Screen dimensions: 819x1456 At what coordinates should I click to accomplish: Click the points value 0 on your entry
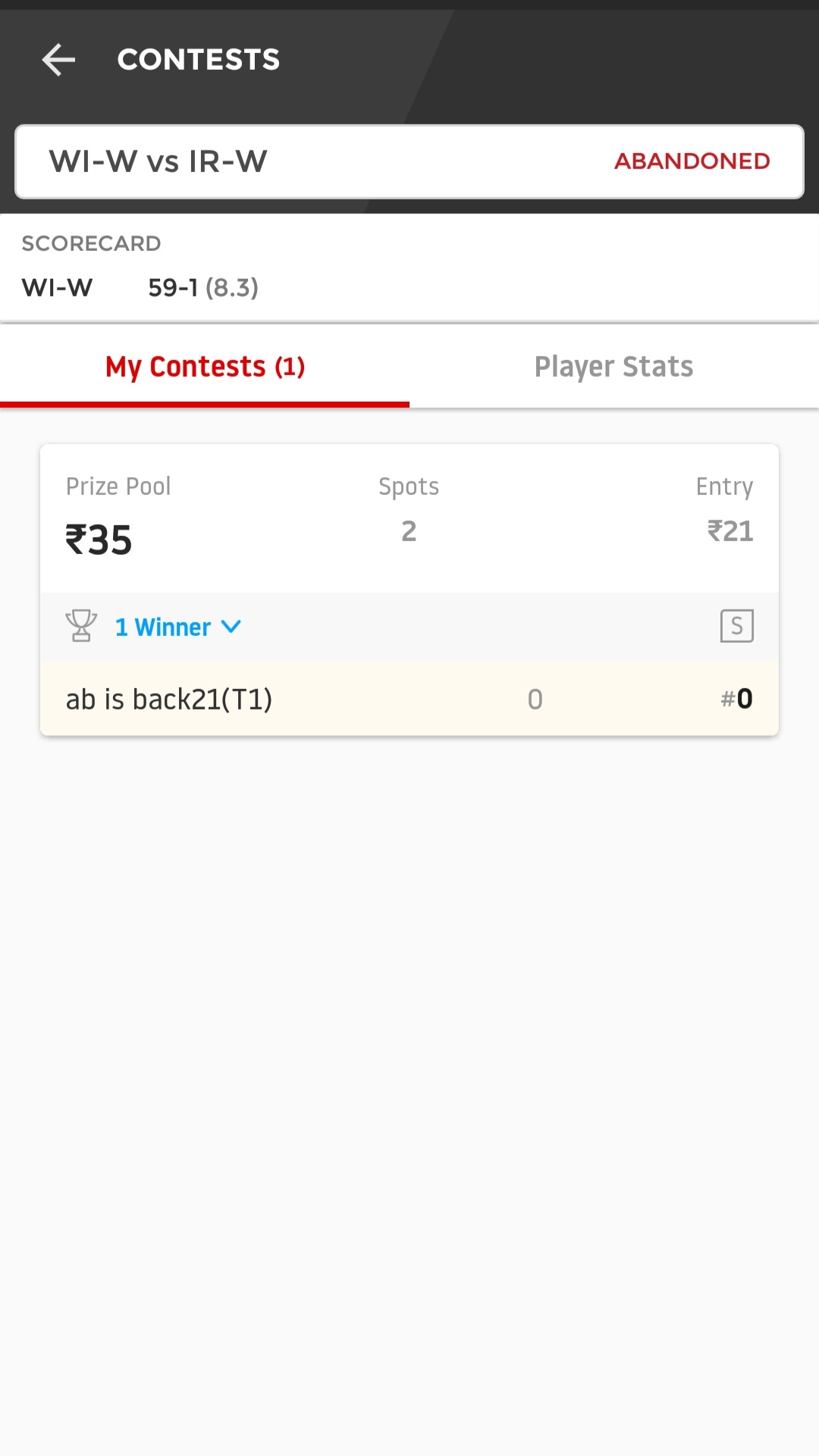coord(535,698)
